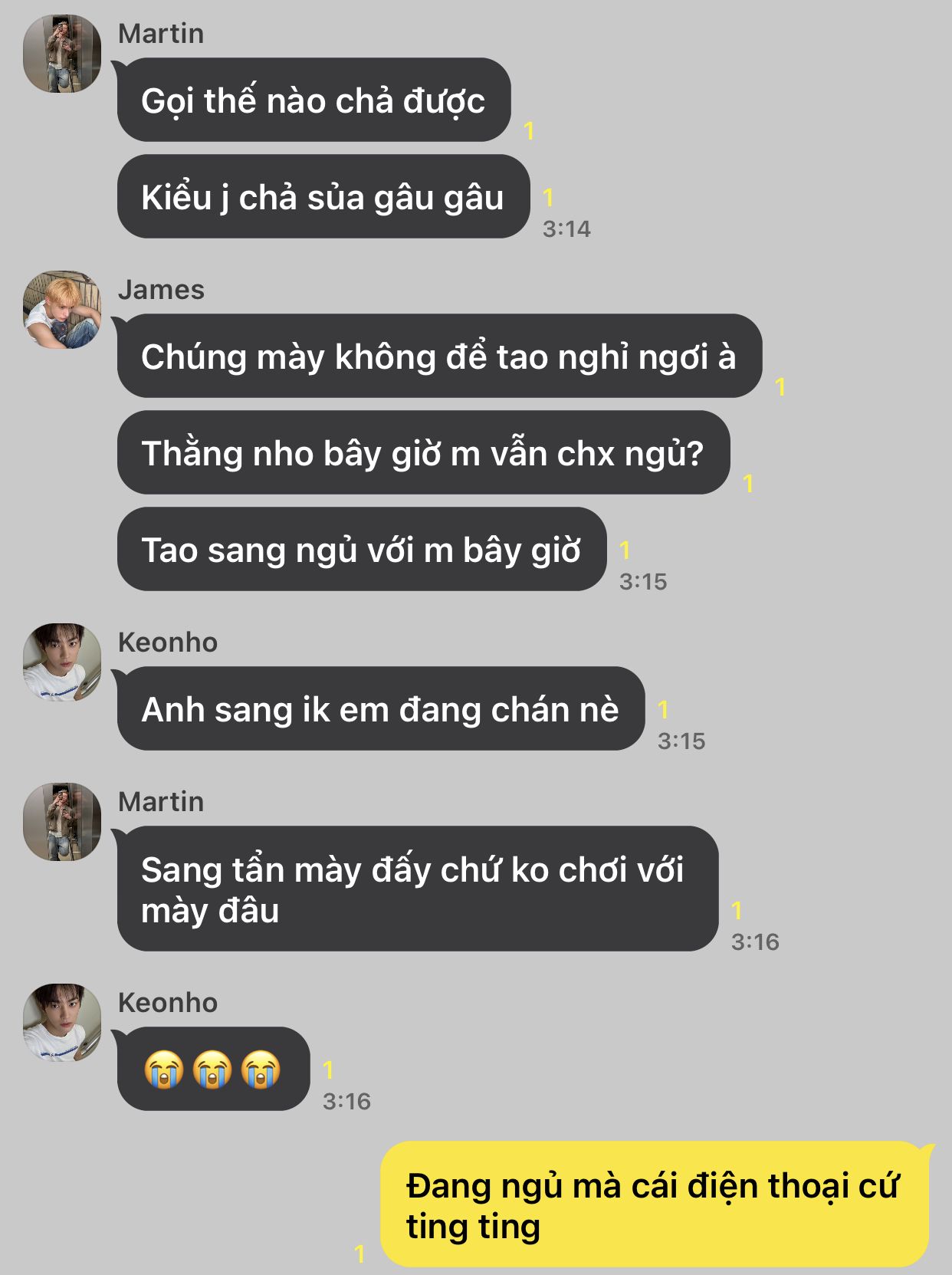Tap Keonho's avatar beside "Anh sang ik" message
Image resolution: width=952 pixels, height=1275 pixels.
pos(62,662)
